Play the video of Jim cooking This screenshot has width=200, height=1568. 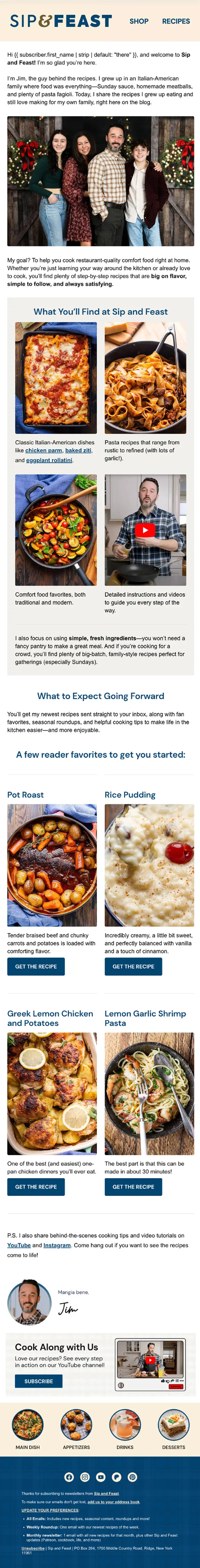145,530
